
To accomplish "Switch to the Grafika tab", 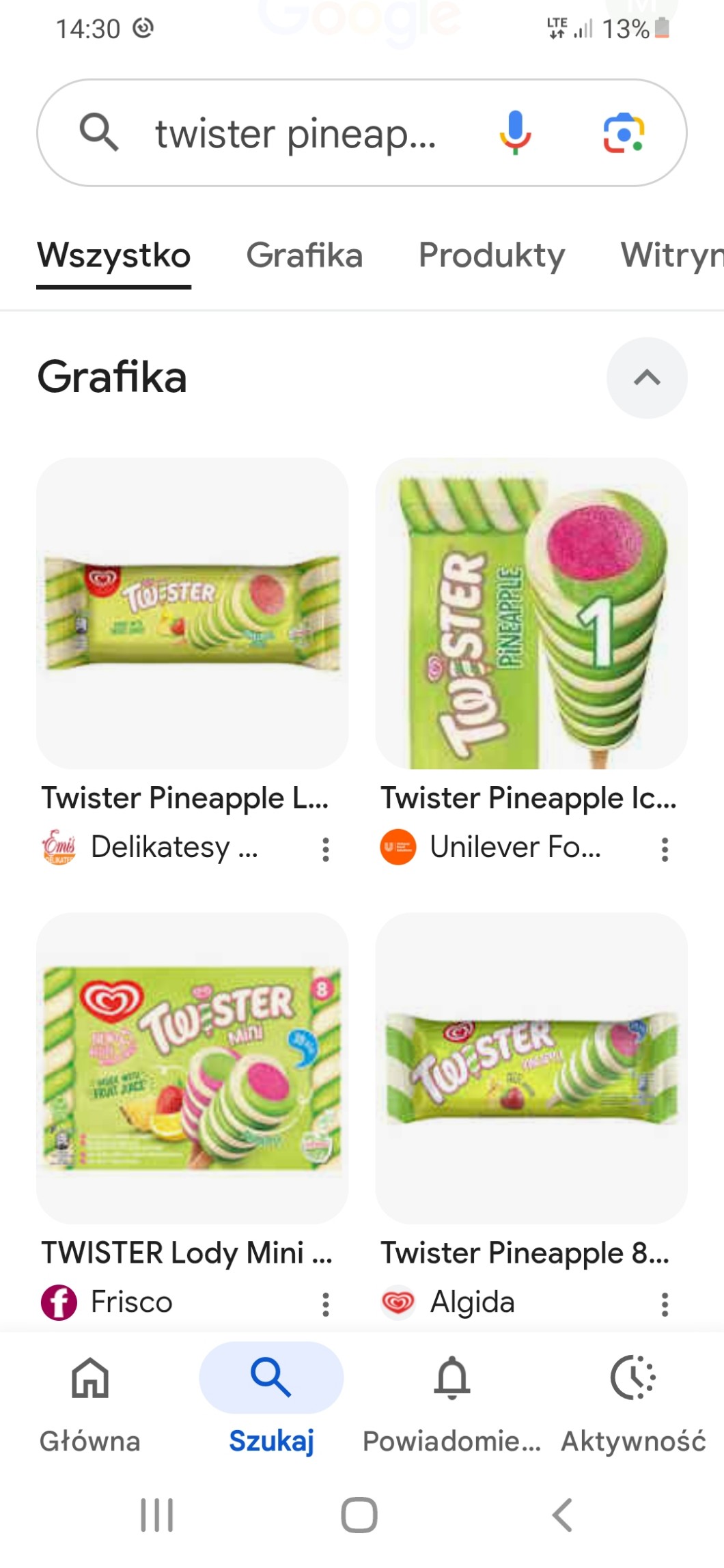I will tap(304, 255).
